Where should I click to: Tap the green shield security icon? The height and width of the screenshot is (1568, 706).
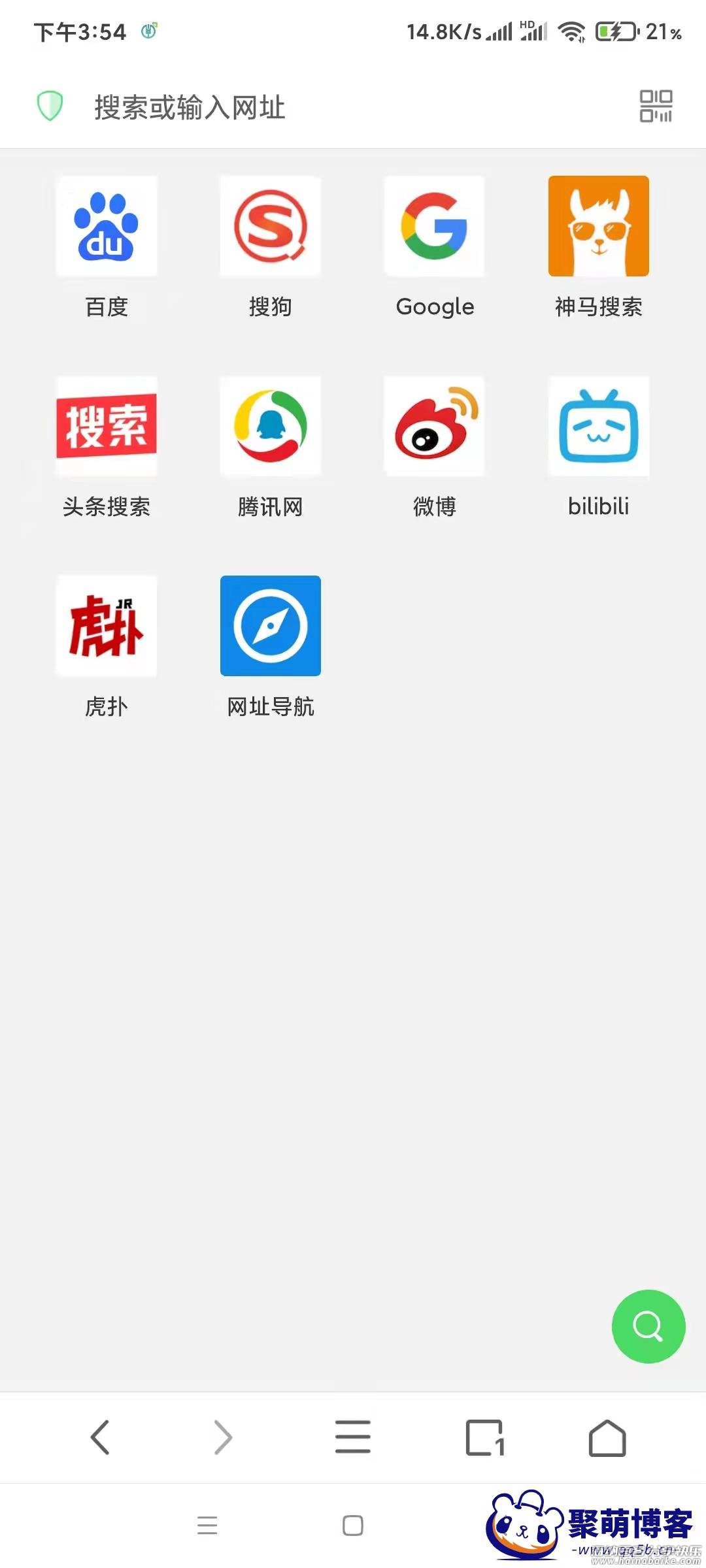point(50,106)
